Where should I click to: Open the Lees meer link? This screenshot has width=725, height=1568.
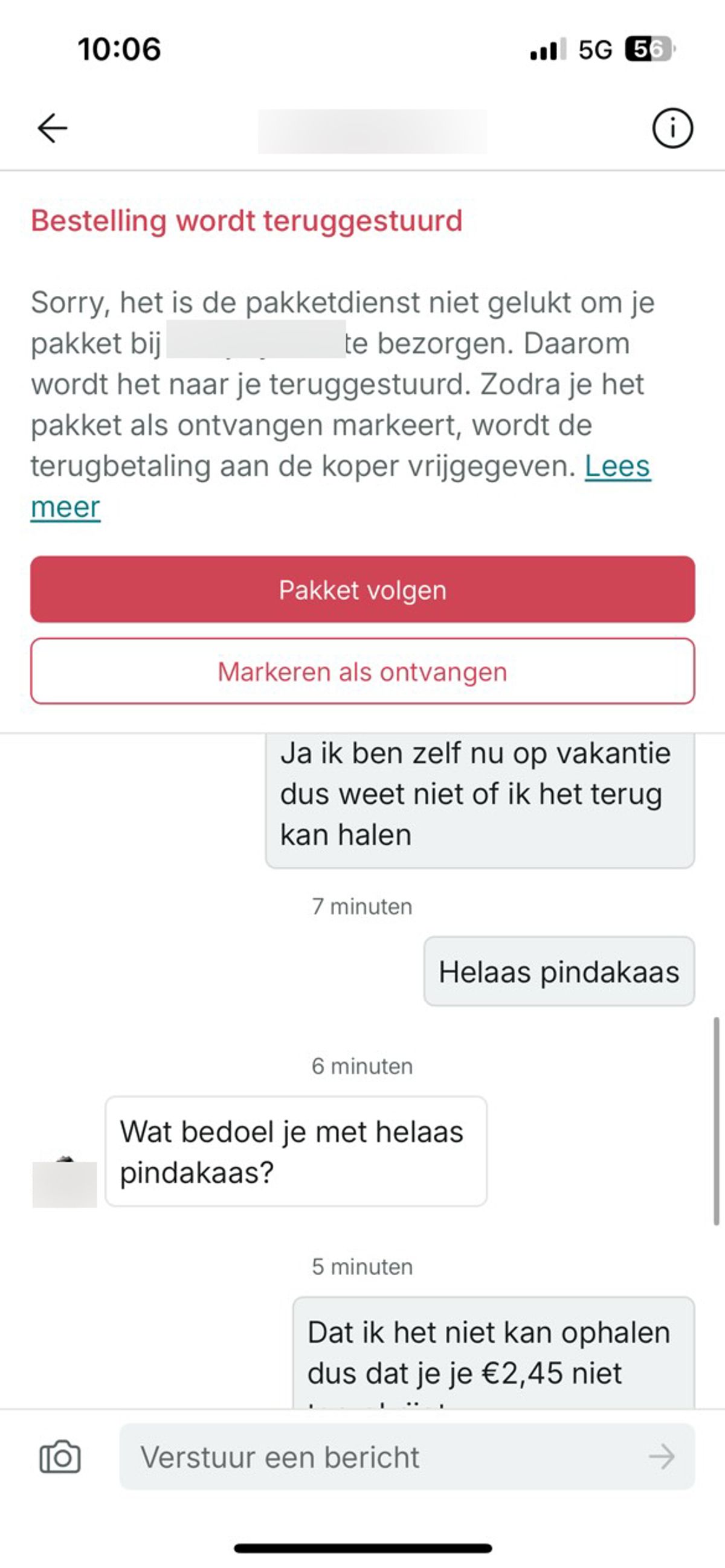pyautogui.click(x=617, y=467)
